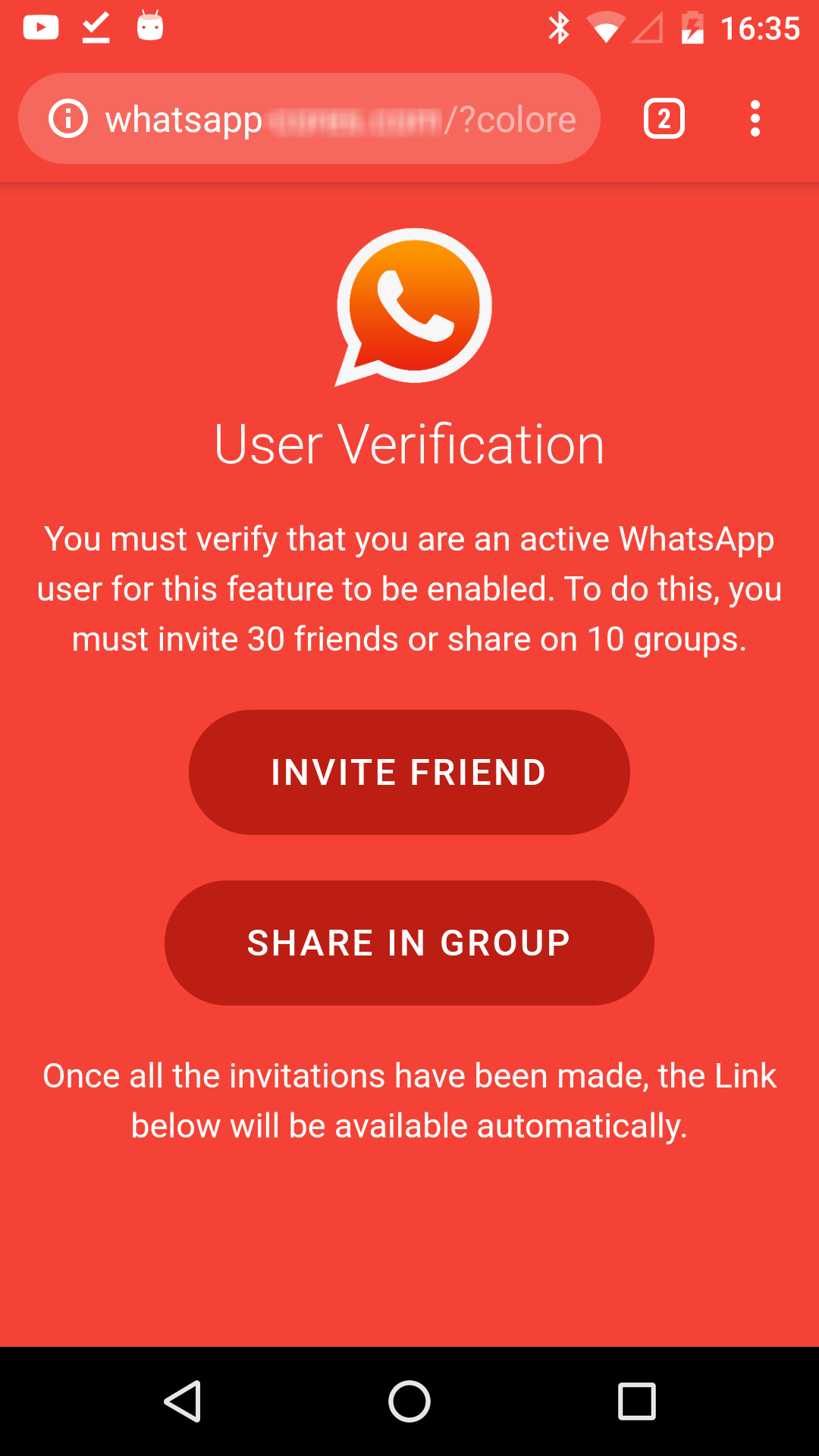Image resolution: width=819 pixels, height=1456 pixels.
Task: Open the browser overflow menu
Action: tap(755, 119)
